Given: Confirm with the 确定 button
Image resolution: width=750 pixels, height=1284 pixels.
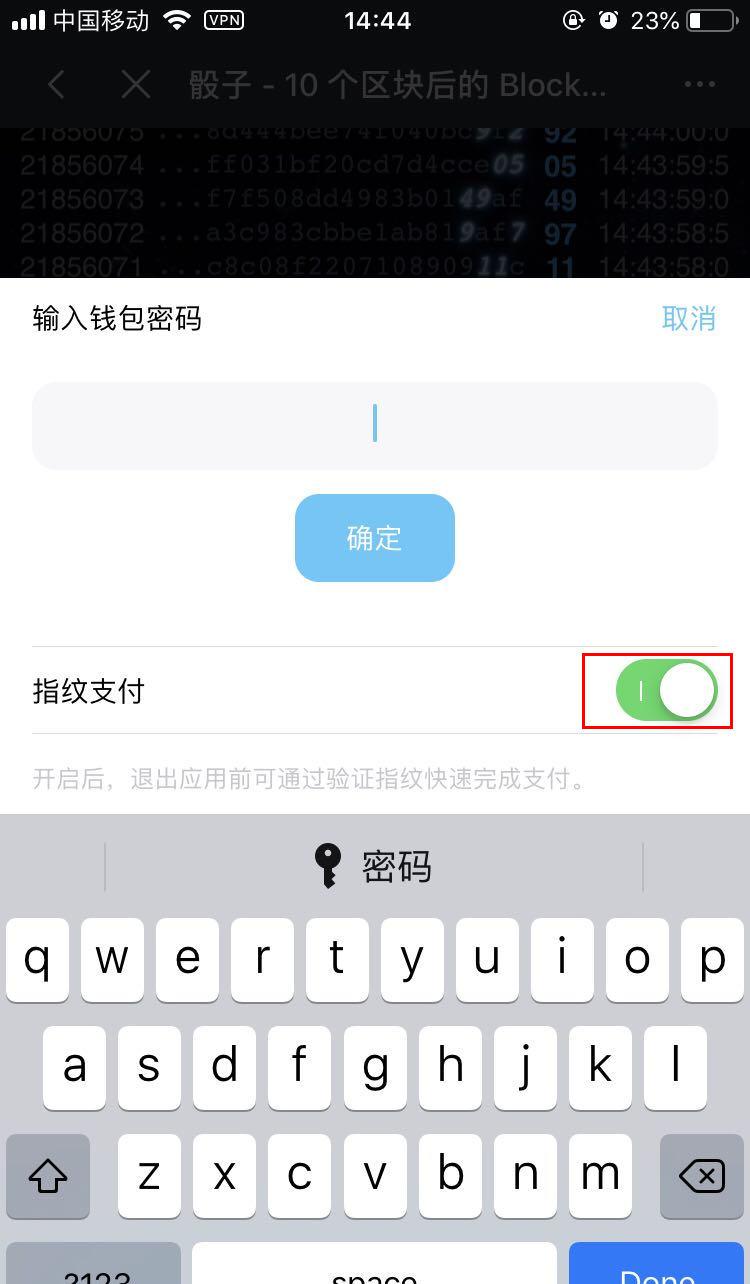Looking at the screenshot, I should coord(374,538).
